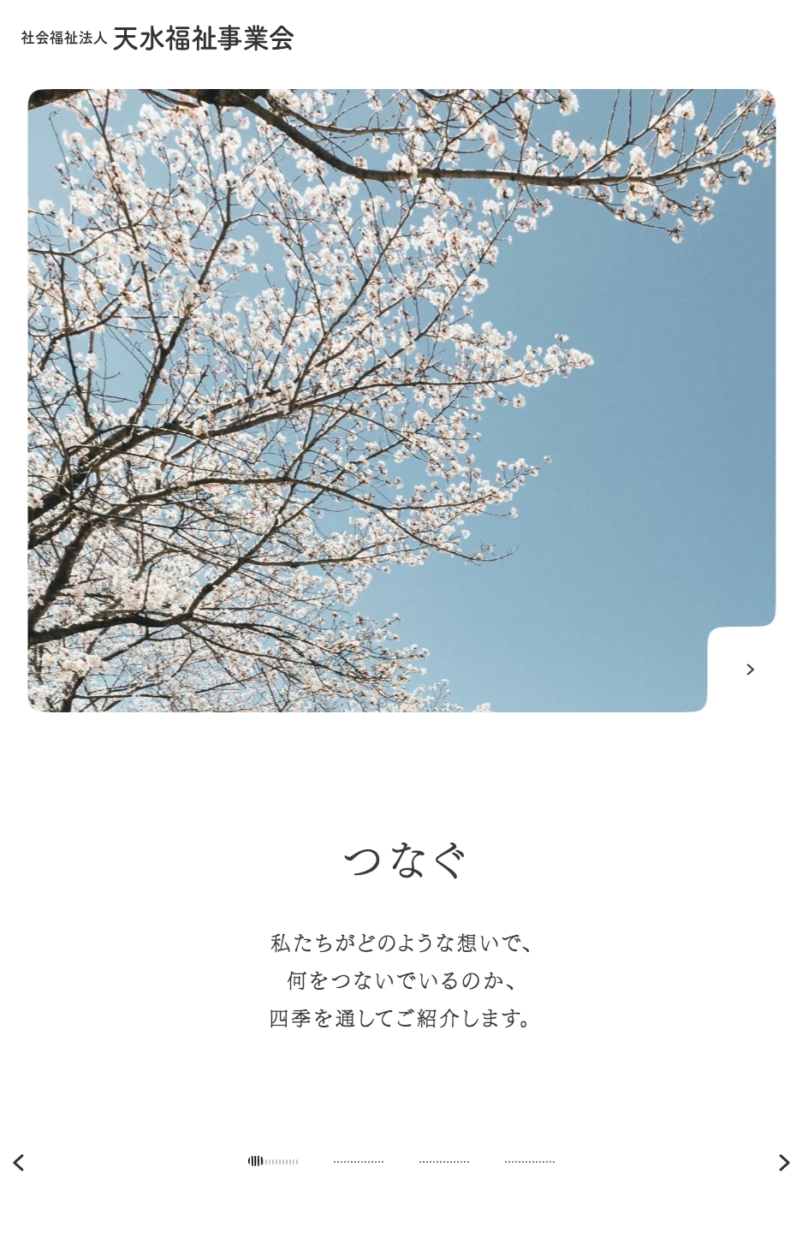This screenshot has width=808, height=1256.
Task: Jump to the second slide indicator
Action: tap(358, 1162)
